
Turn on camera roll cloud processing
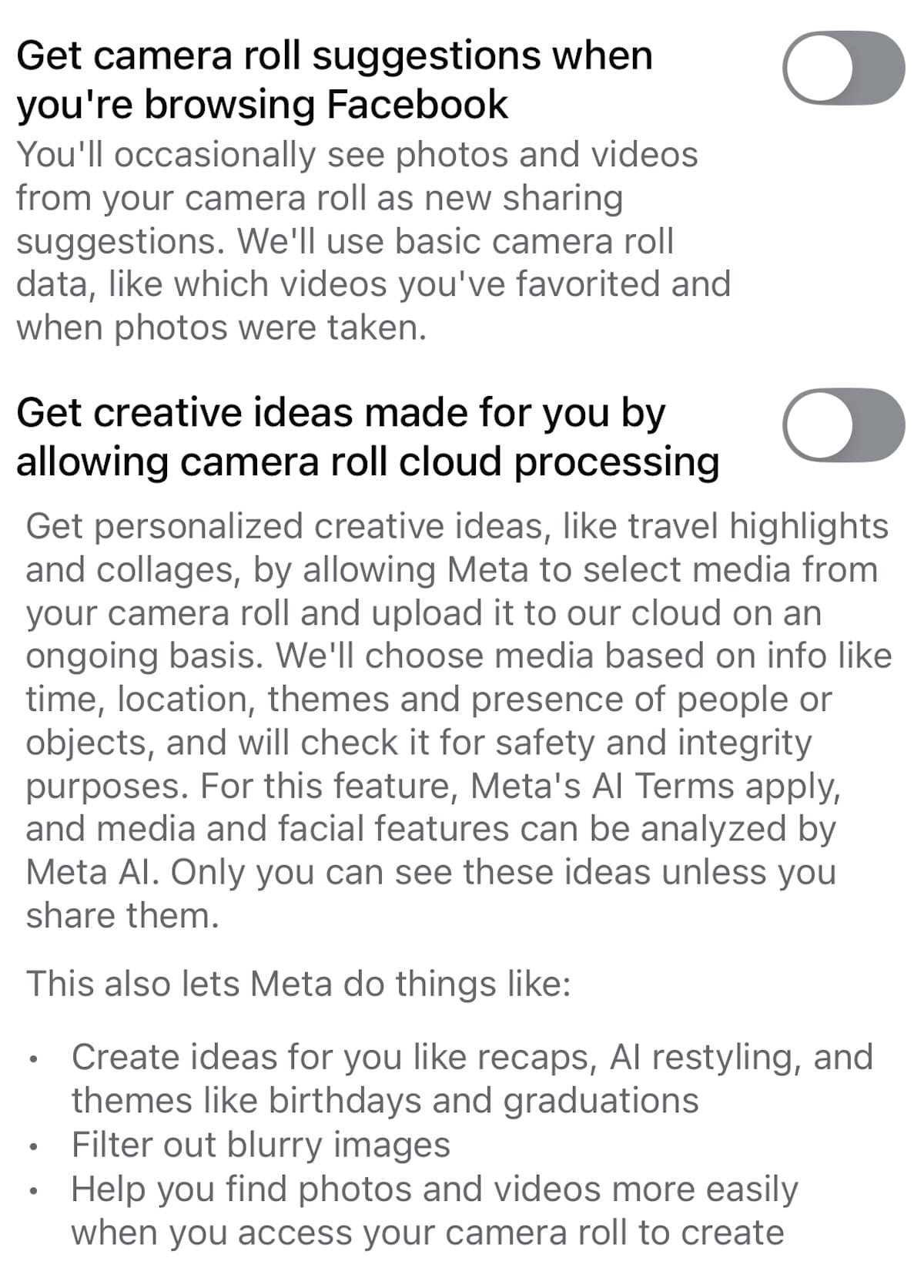tap(843, 425)
